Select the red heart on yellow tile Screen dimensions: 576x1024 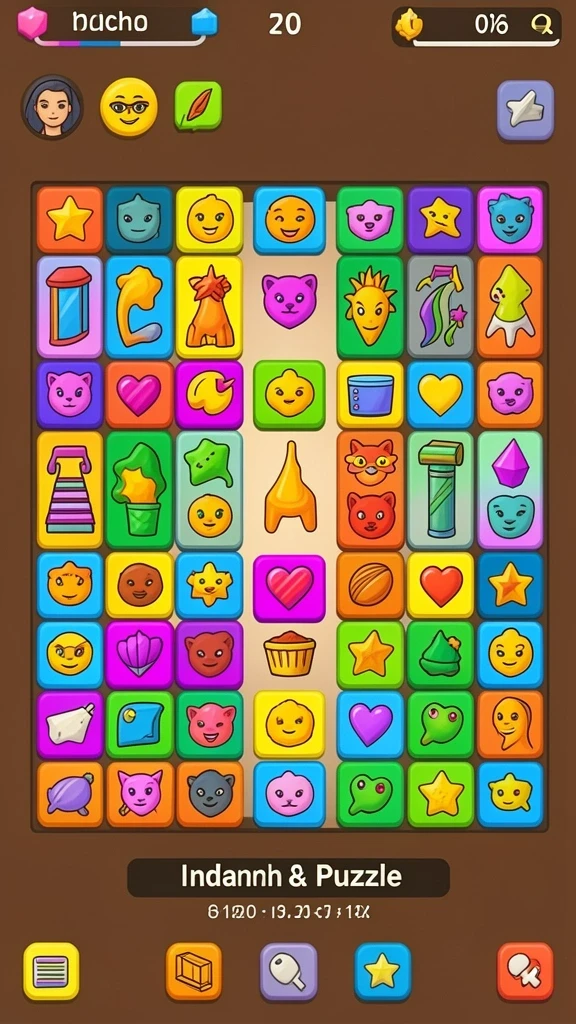[x=440, y=585]
